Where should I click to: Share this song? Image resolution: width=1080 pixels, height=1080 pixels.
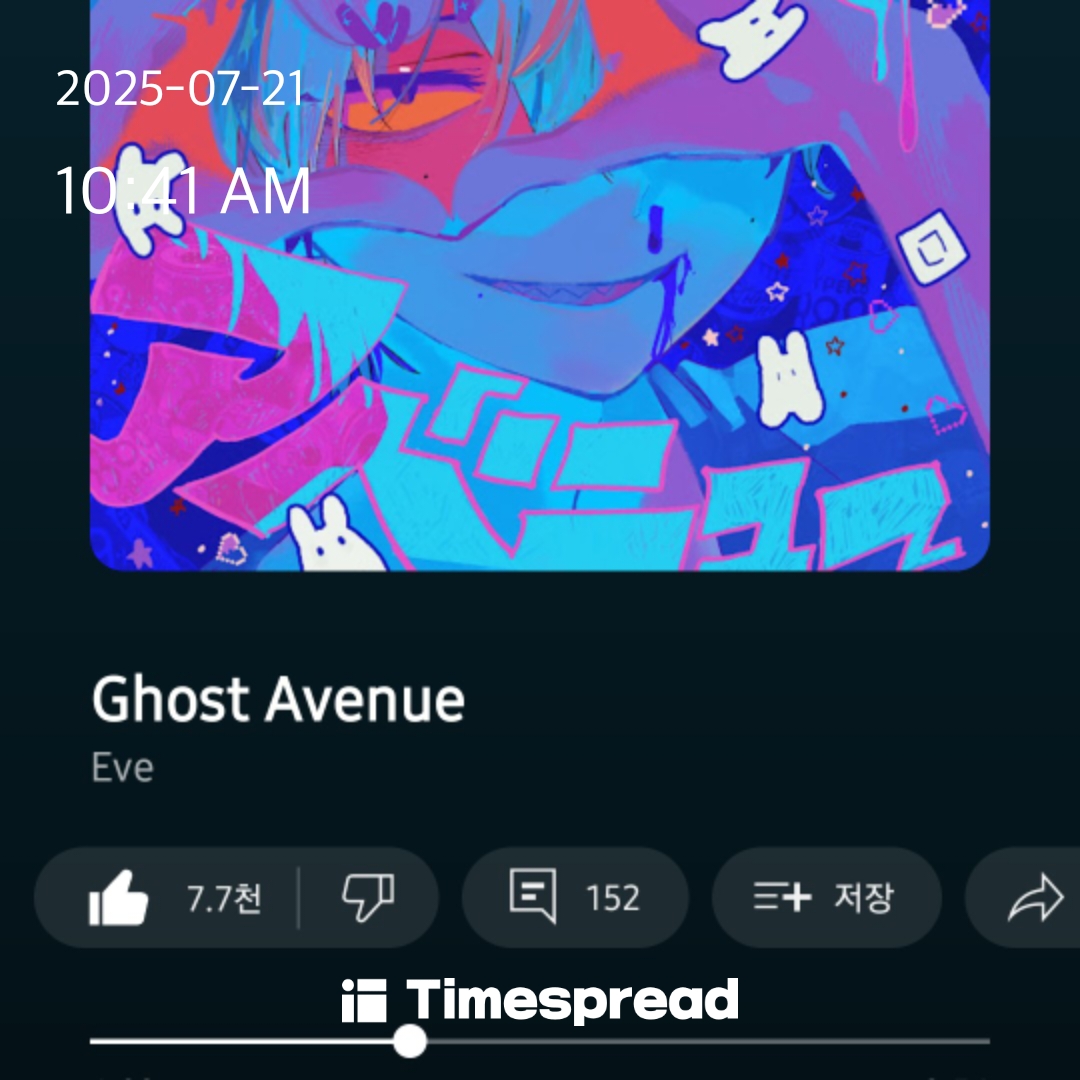1033,898
